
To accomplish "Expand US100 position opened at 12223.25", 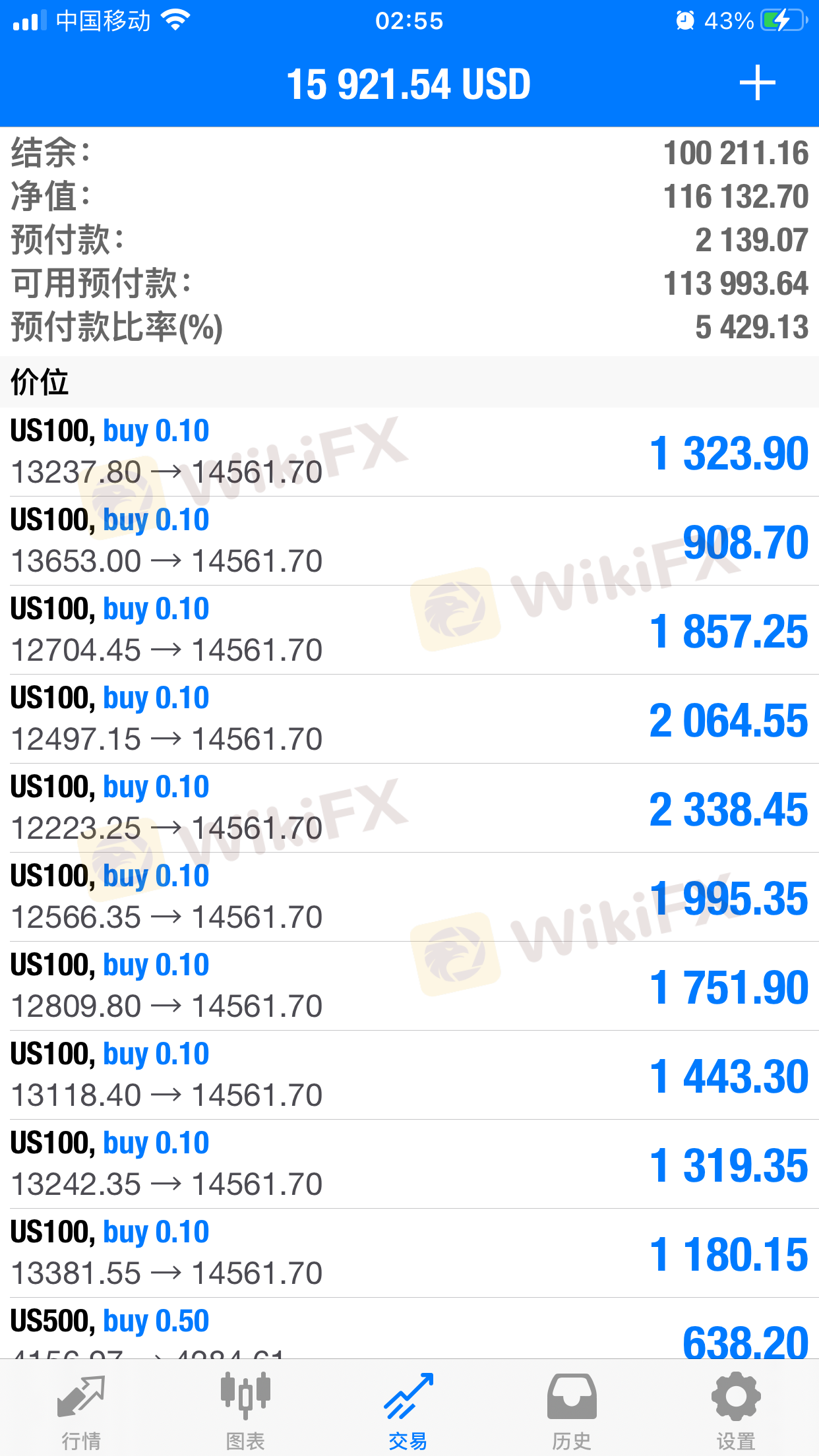I will coord(409,808).
